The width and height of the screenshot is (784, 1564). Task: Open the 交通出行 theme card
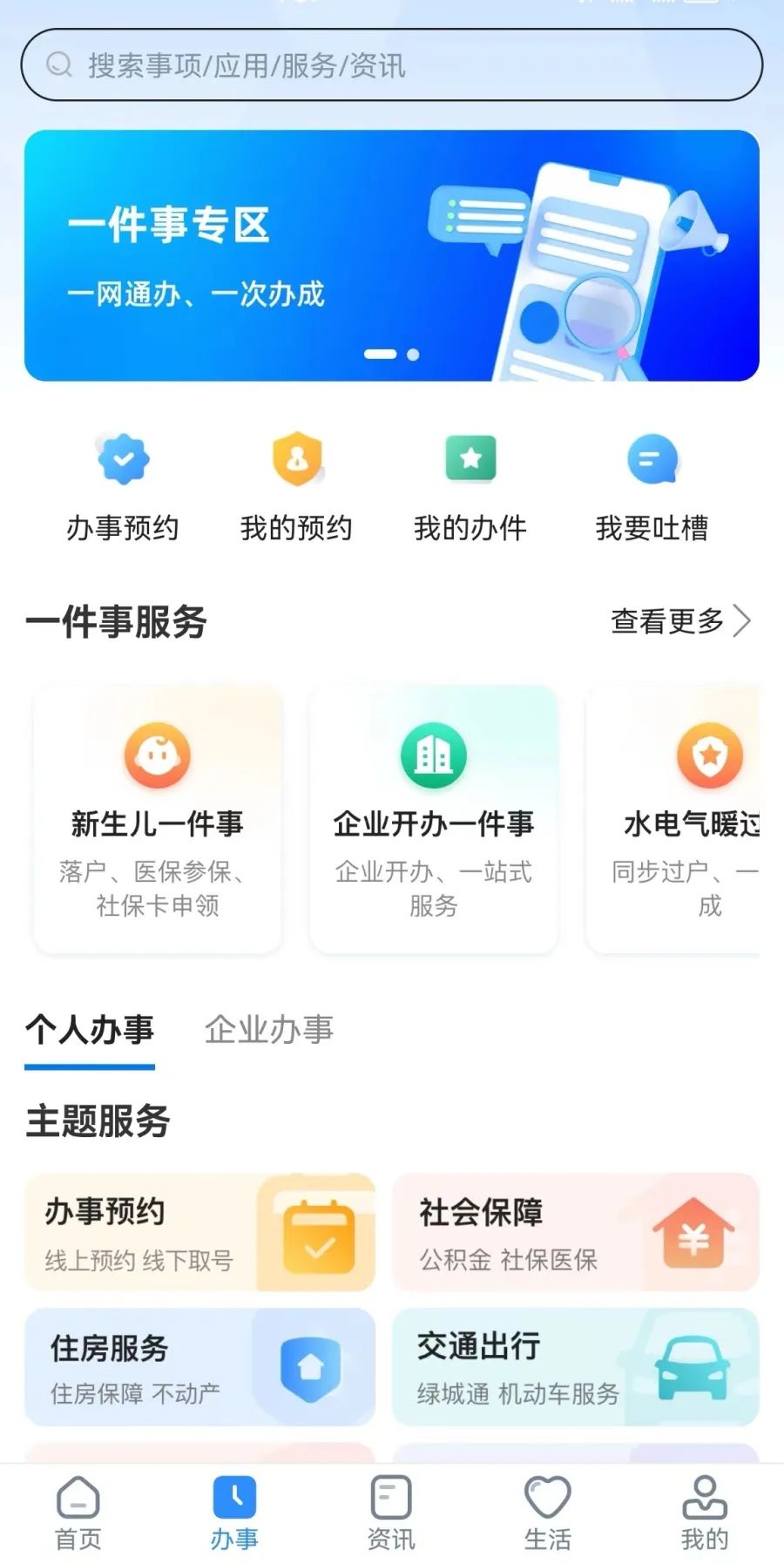click(x=576, y=1367)
